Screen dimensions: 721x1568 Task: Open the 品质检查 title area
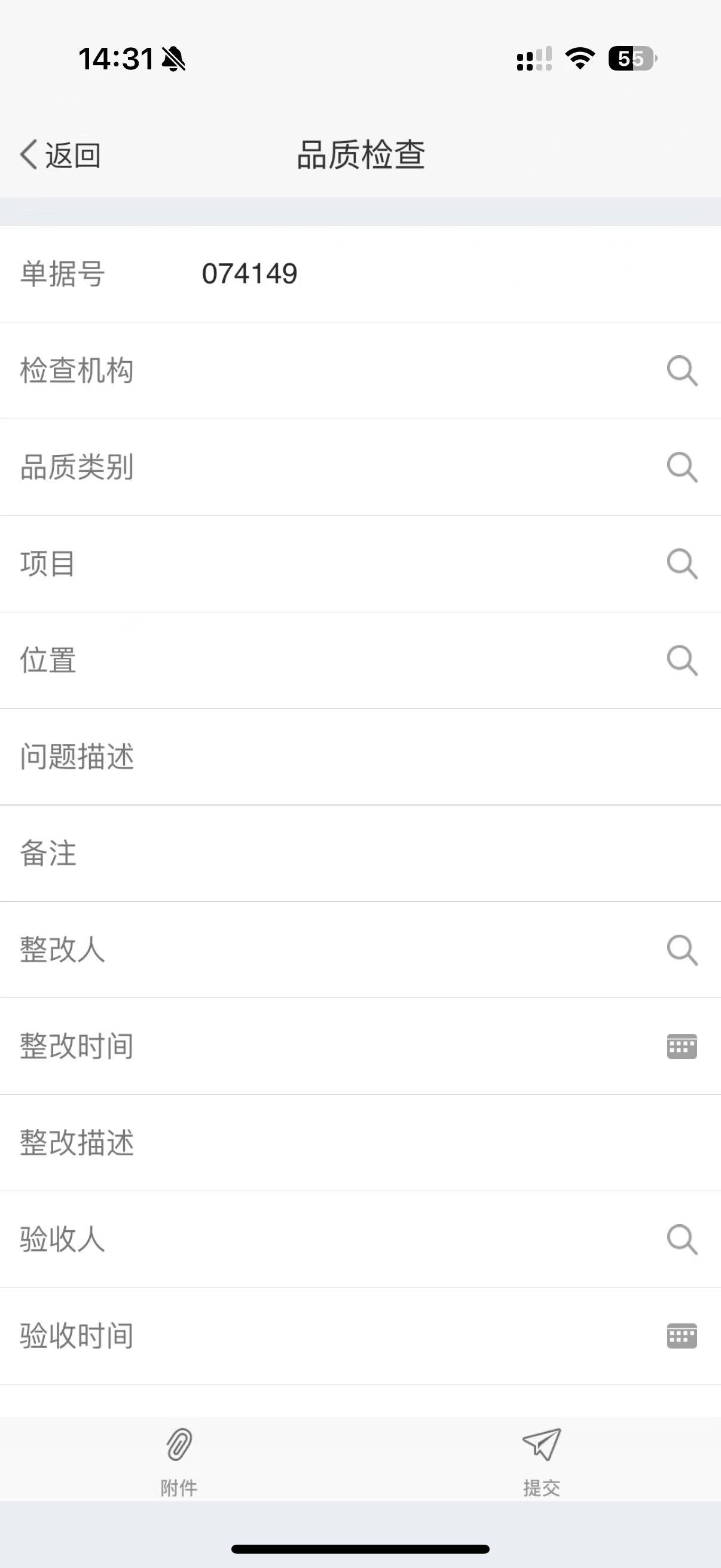click(x=360, y=155)
